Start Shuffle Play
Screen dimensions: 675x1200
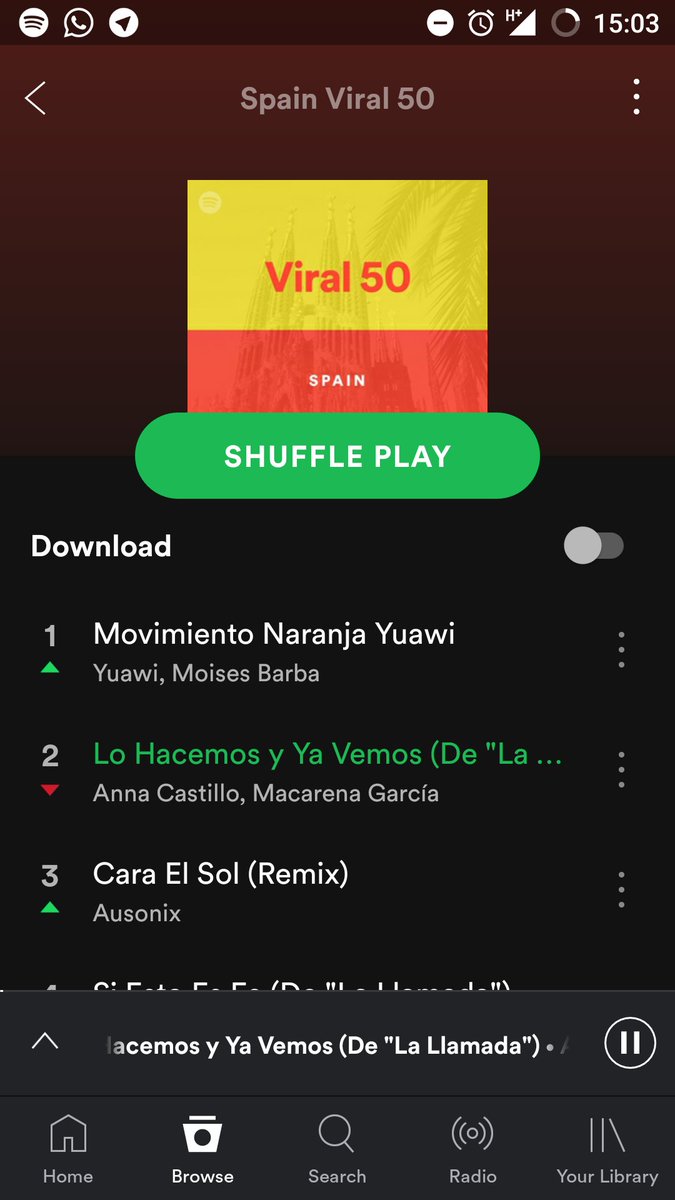[337, 456]
